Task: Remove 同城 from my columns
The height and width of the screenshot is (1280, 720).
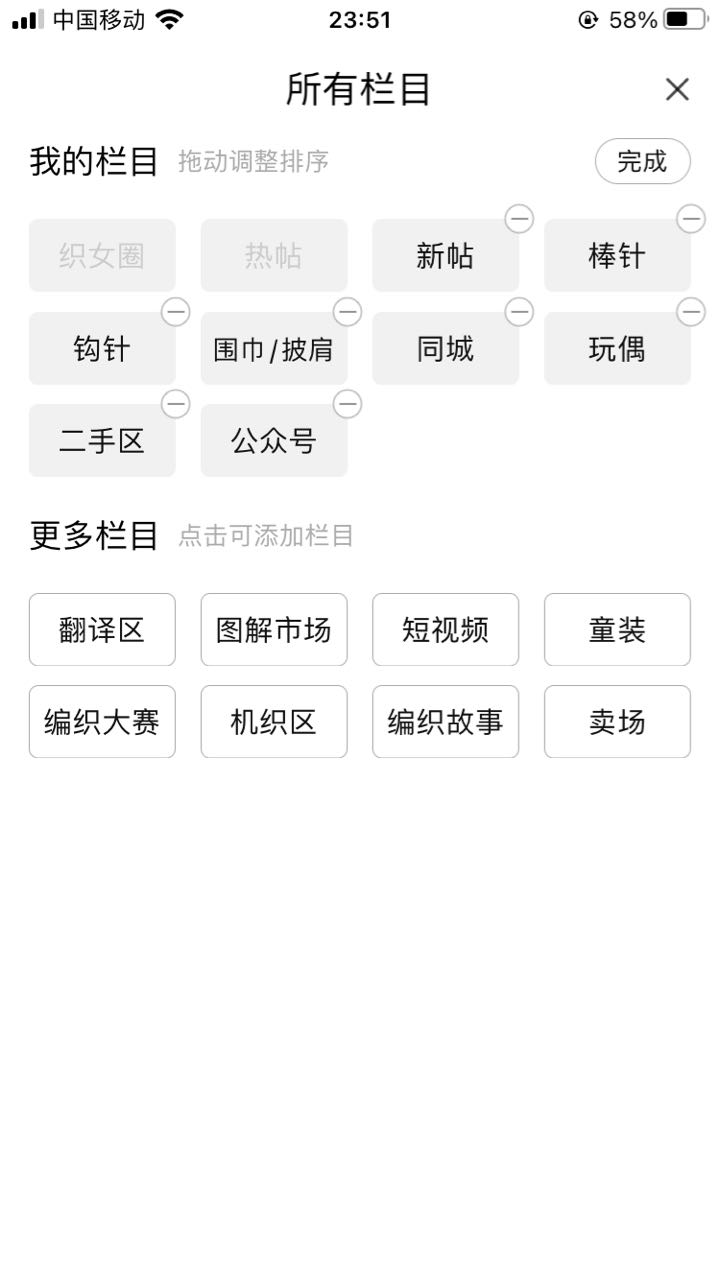Action: tap(519, 312)
